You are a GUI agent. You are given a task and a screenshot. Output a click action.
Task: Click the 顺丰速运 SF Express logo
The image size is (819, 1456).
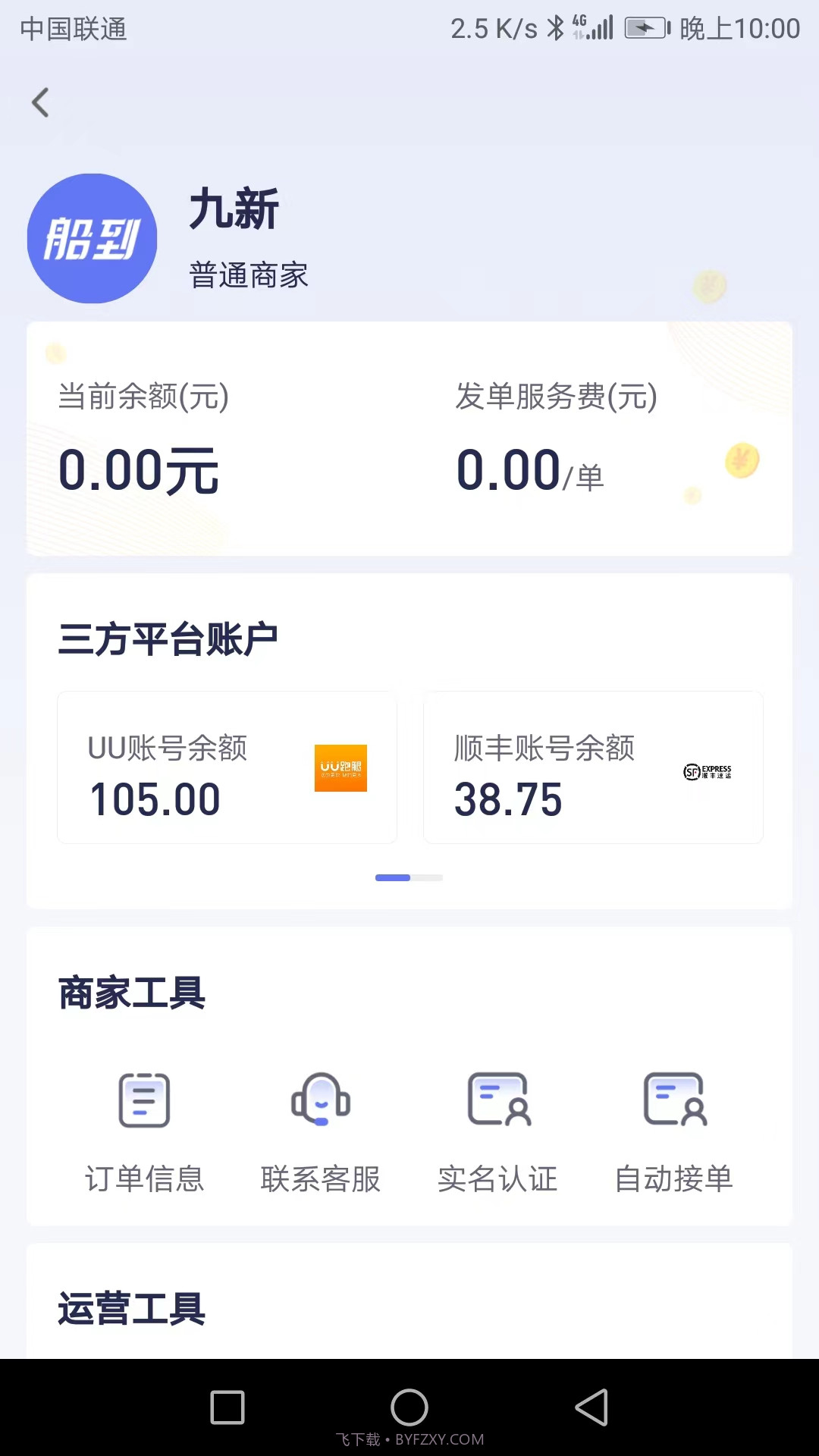708,772
